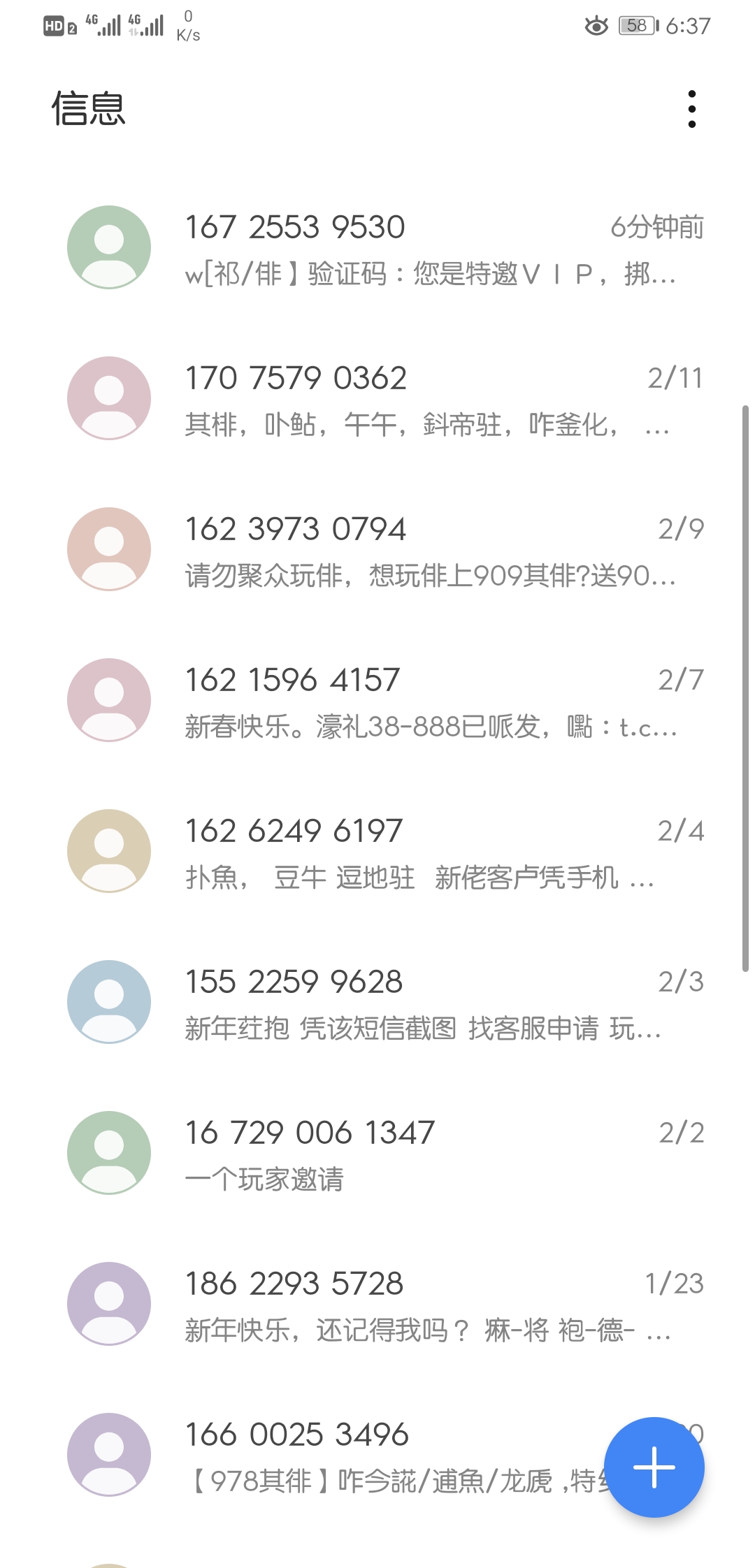Compose a new message
The height and width of the screenshot is (1568, 755).
tap(654, 1467)
